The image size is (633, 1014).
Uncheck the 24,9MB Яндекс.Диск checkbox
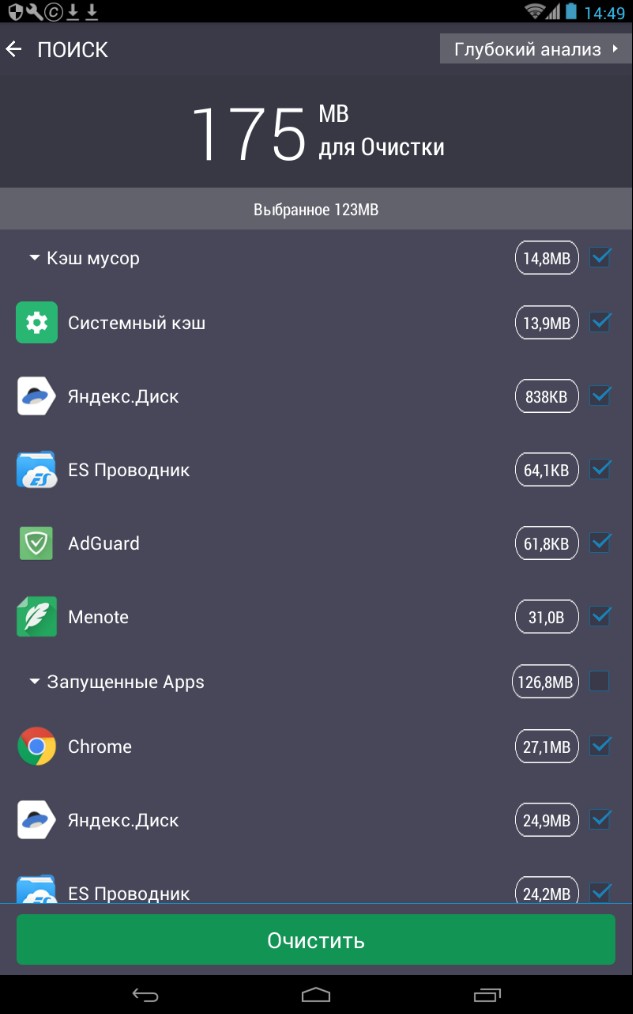coord(600,820)
